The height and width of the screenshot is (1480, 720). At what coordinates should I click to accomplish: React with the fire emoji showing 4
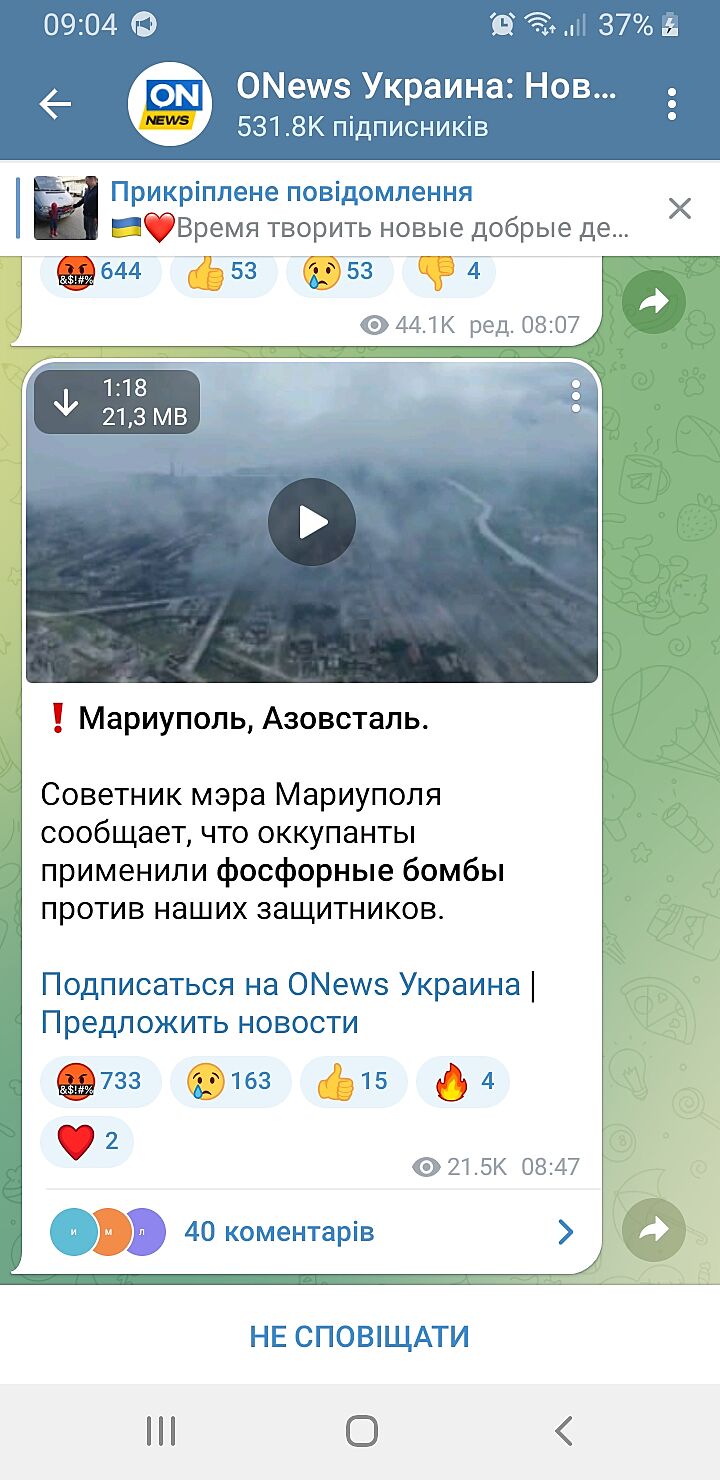point(463,1081)
